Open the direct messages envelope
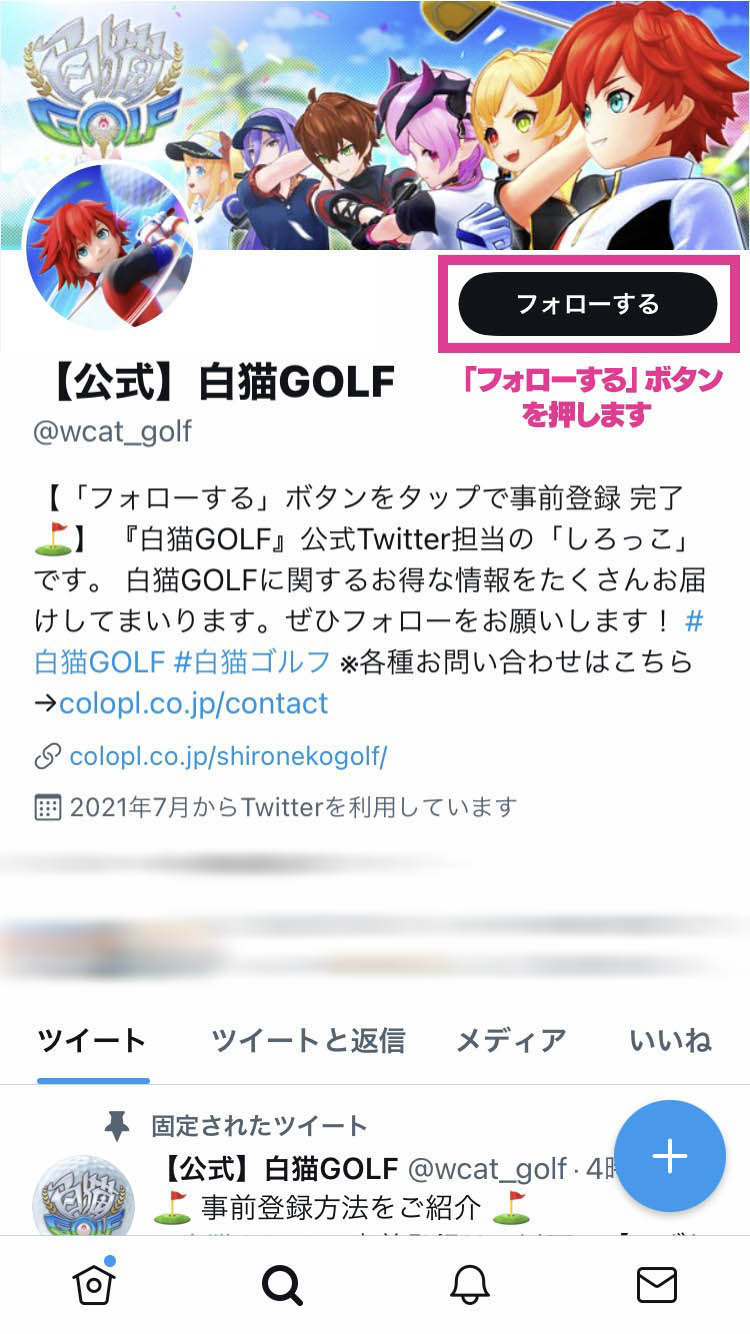 [657, 1285]
